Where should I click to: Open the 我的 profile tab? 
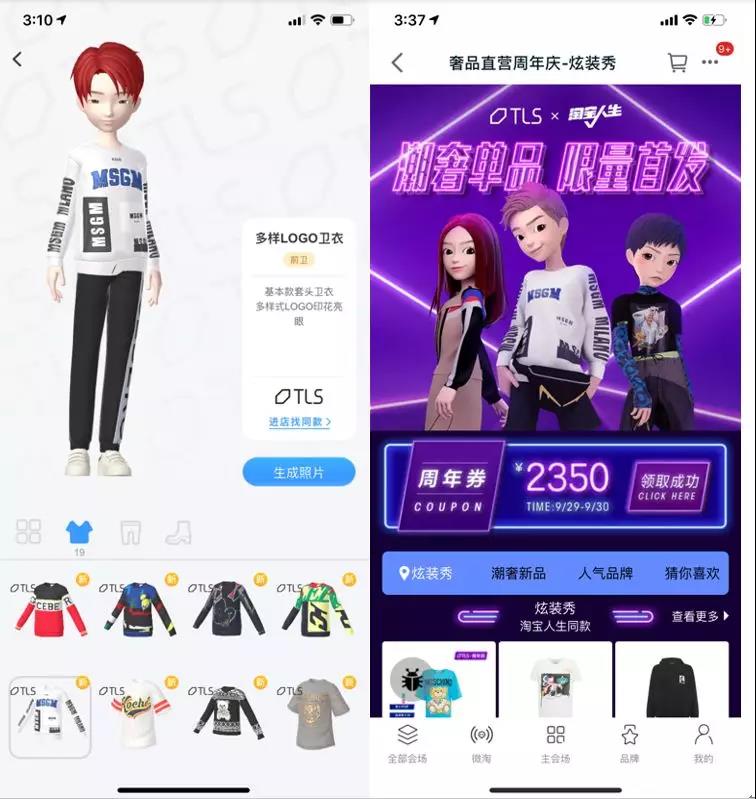point(703,745)
